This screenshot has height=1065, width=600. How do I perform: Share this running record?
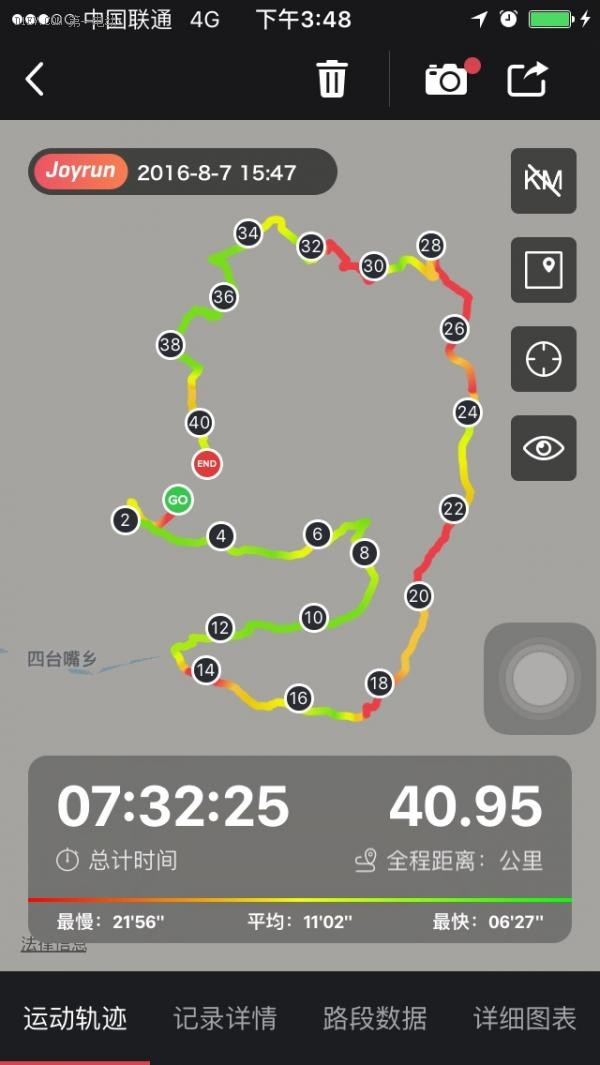527,79
